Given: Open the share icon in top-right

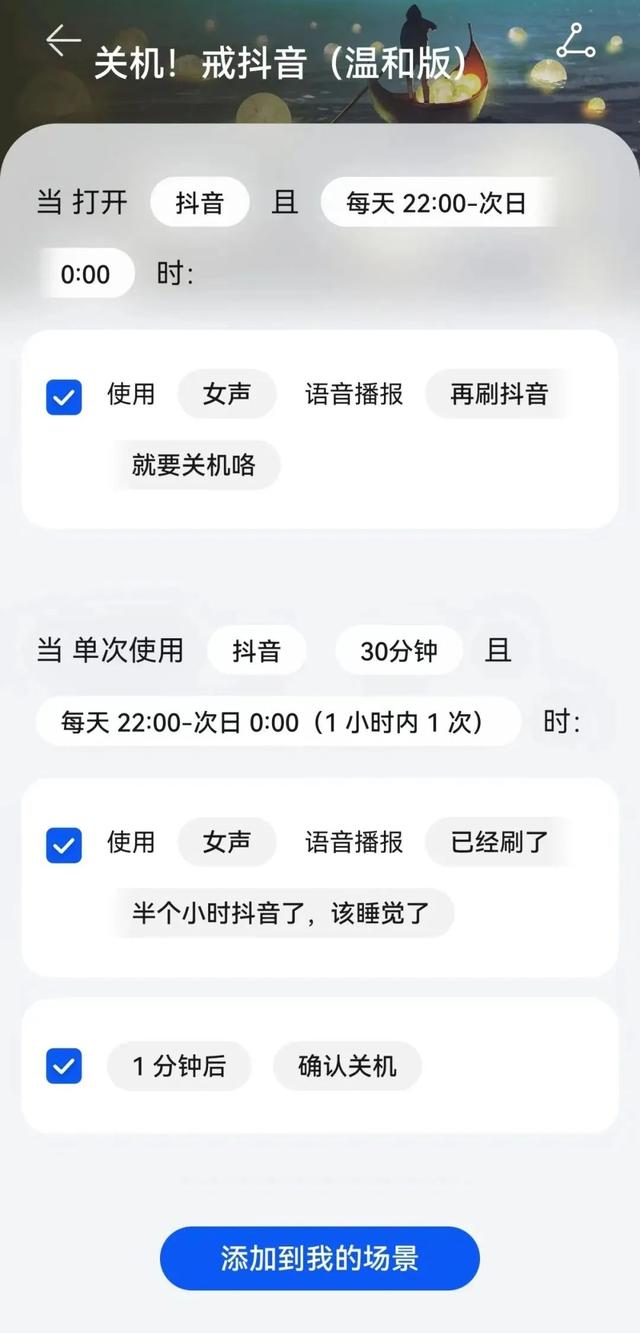Looking at the screenshot, I should [x=576, y=42].
